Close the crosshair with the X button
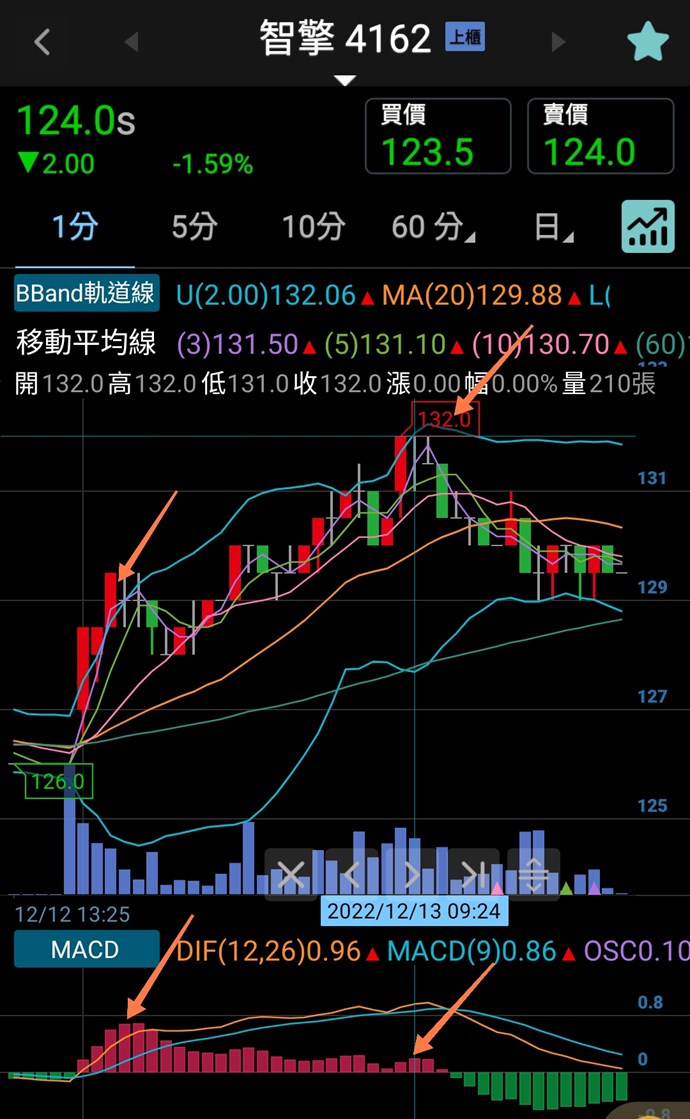Image resolution: width=690 pixels, height=1119 pixels. (x=291, y=876)
